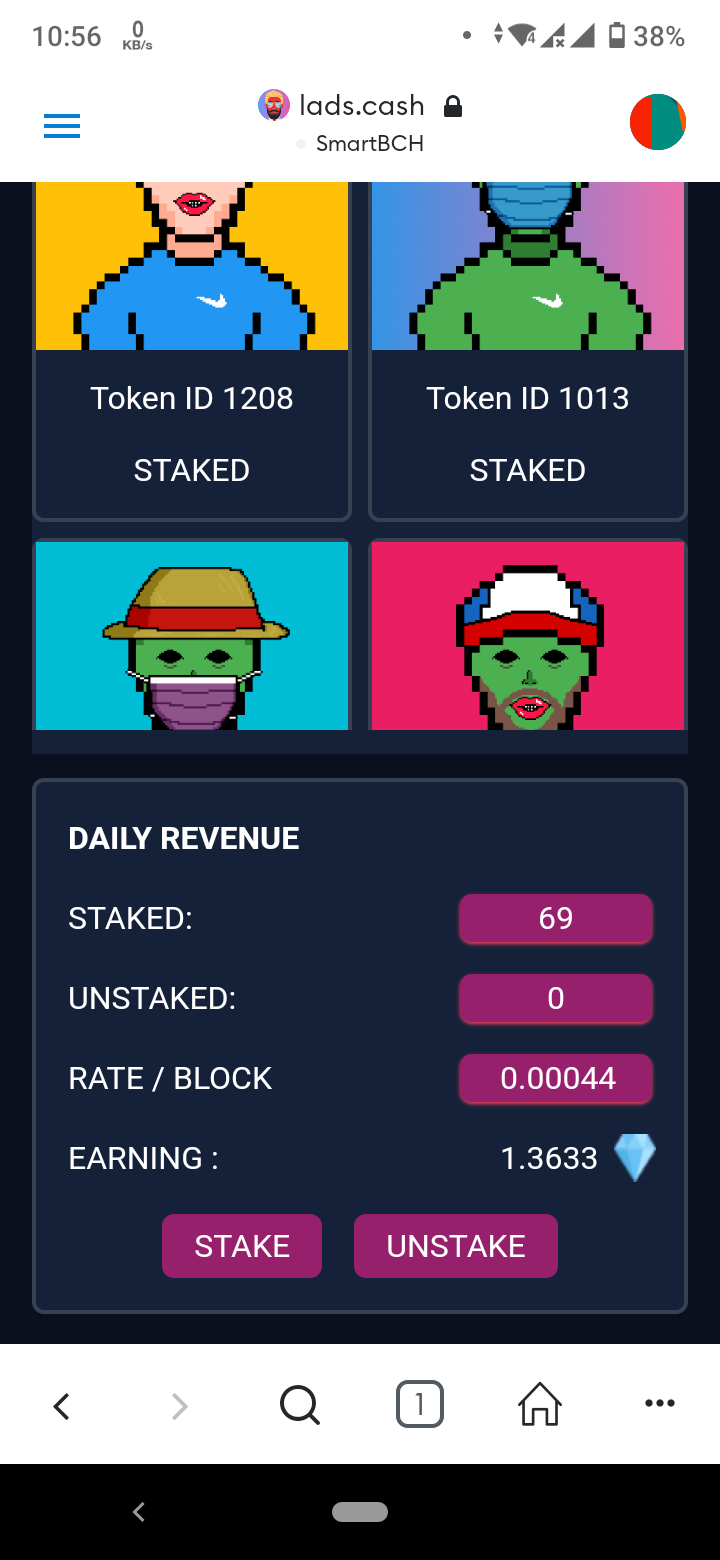Open the tabs switcher
Viewport: 720px width, 1560px height.
coord(420,1405)
